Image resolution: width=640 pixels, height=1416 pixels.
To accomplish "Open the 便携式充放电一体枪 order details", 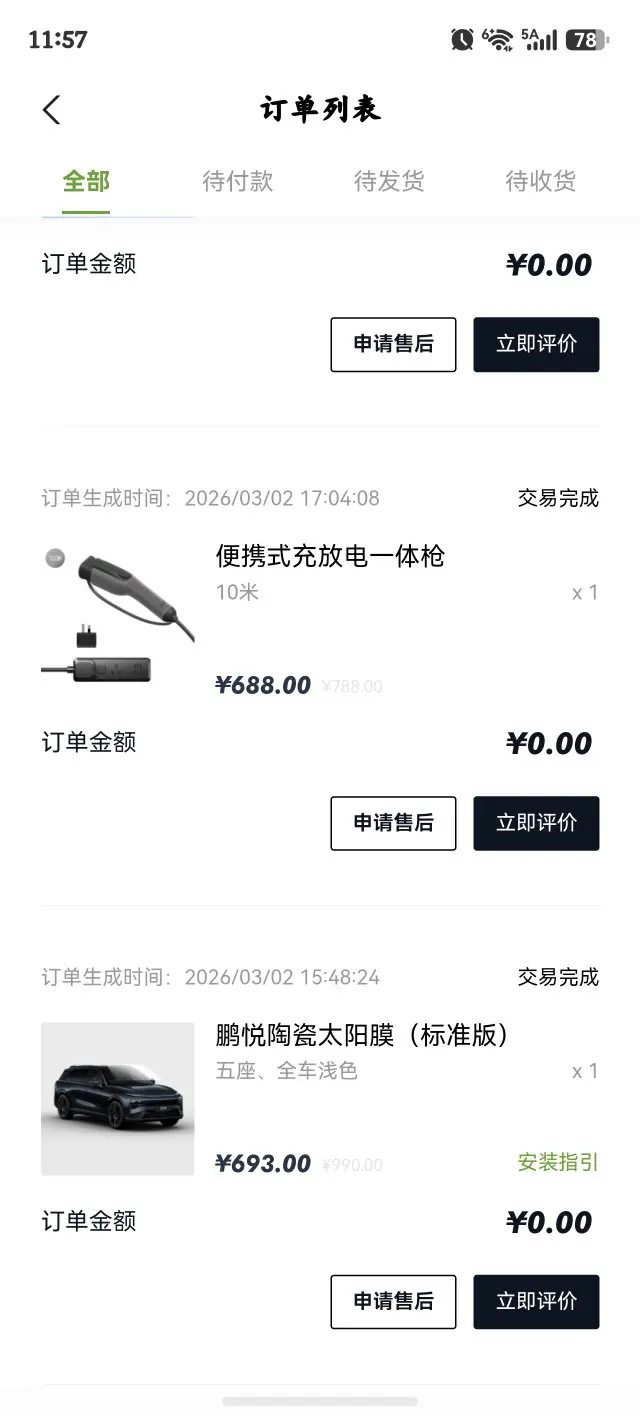I will coord(330,557).
